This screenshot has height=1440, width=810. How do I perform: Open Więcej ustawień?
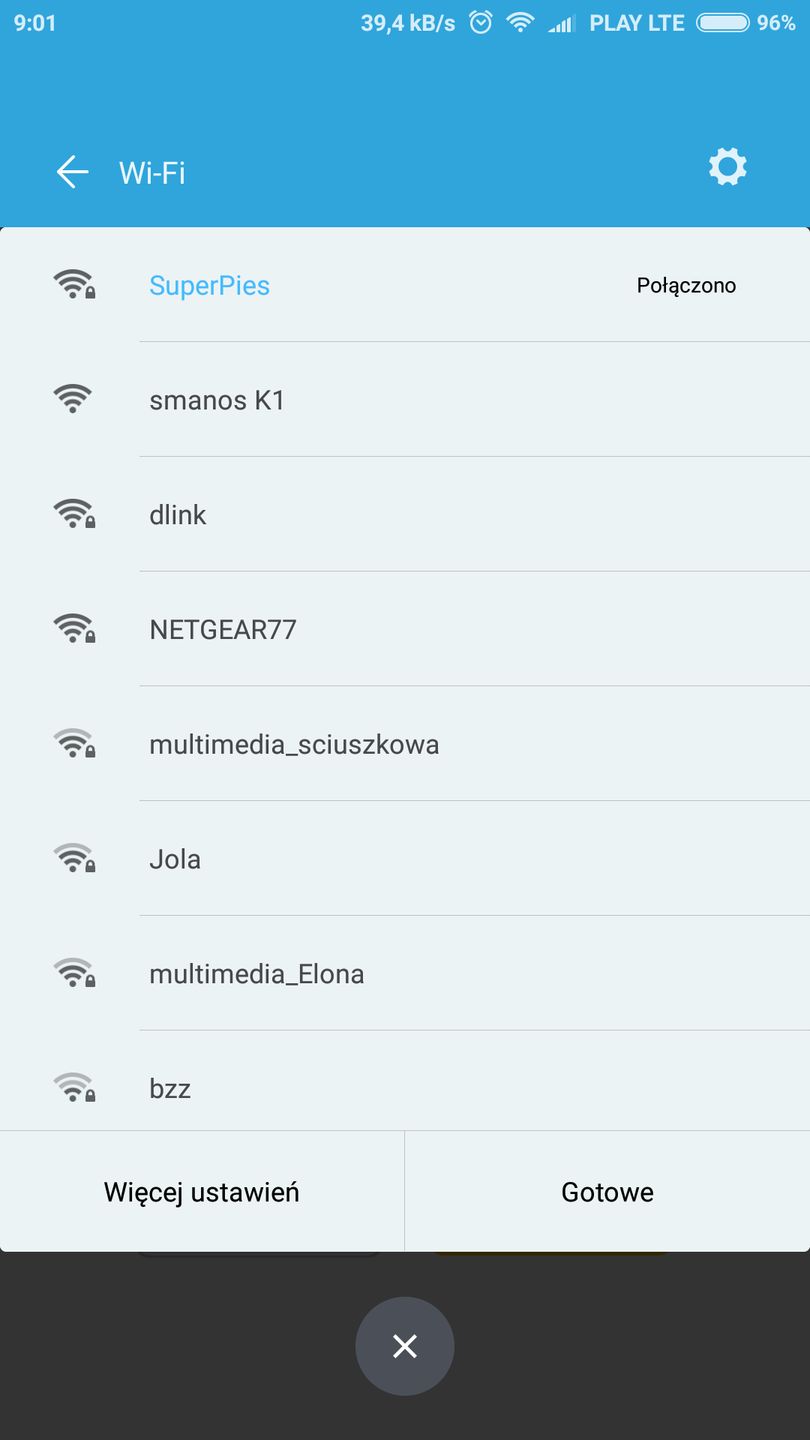click(202, 1192)
